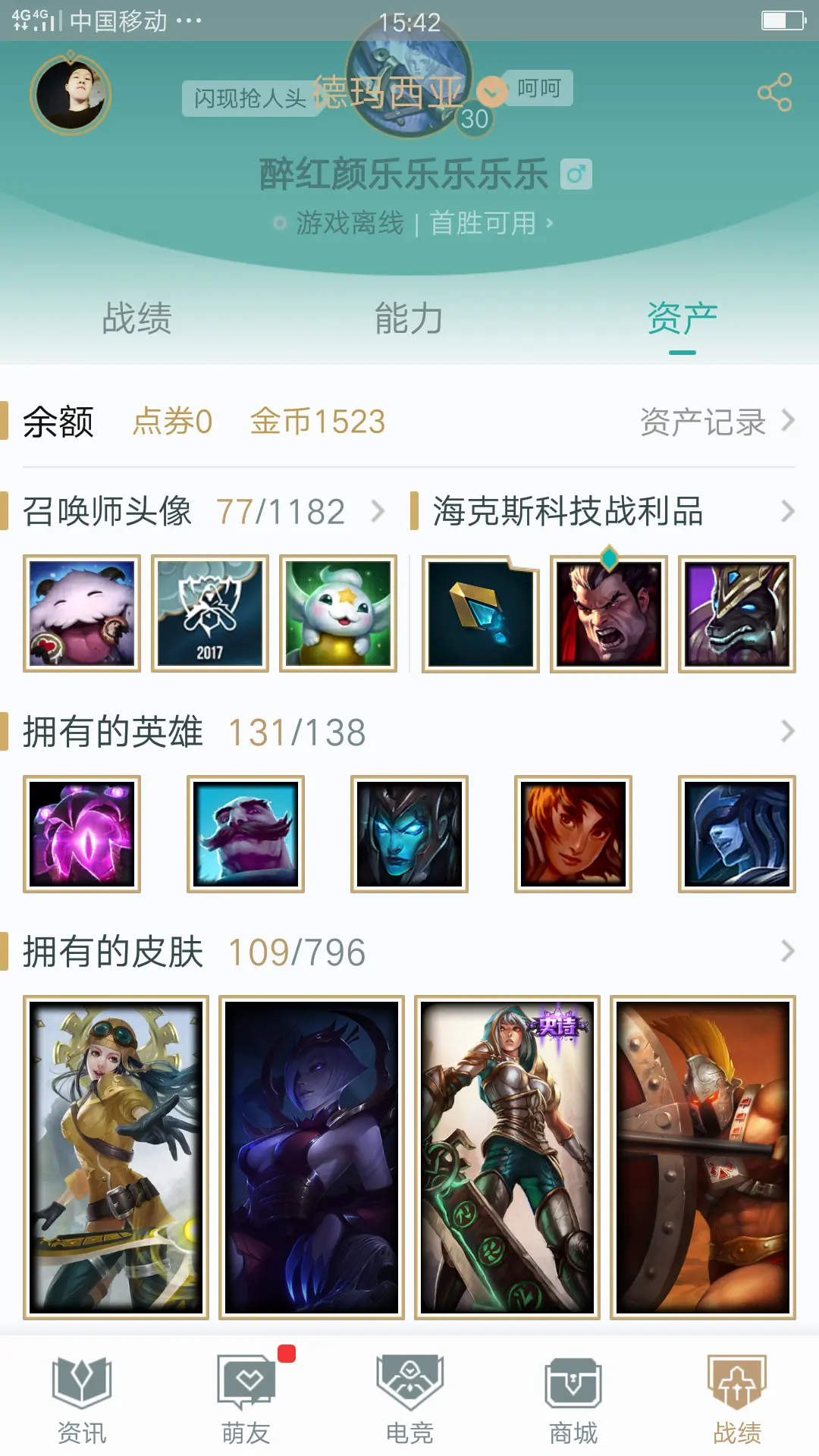Open the yellow goggles skin card
The height and width of the screenshot is (1456, 819).
tap(116, 1157)
